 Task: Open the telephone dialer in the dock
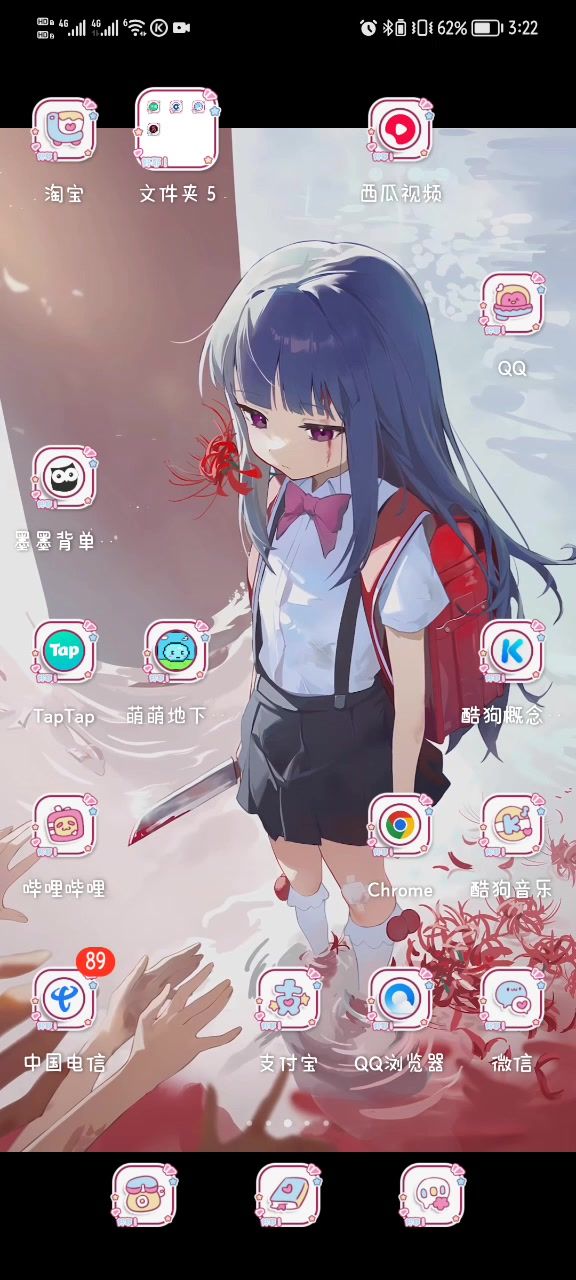pos(144,1196)
